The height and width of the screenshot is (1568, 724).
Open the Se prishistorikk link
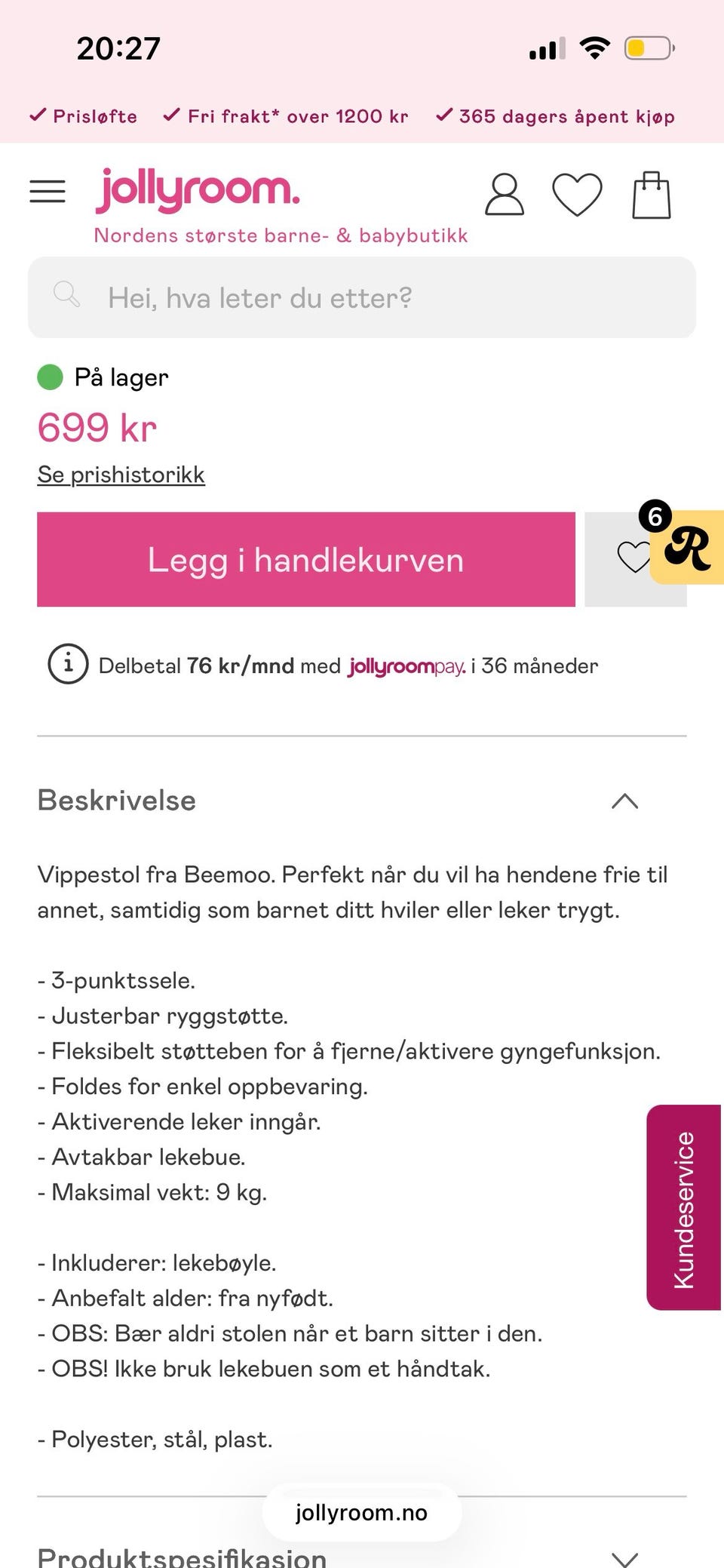click(121, 474)
